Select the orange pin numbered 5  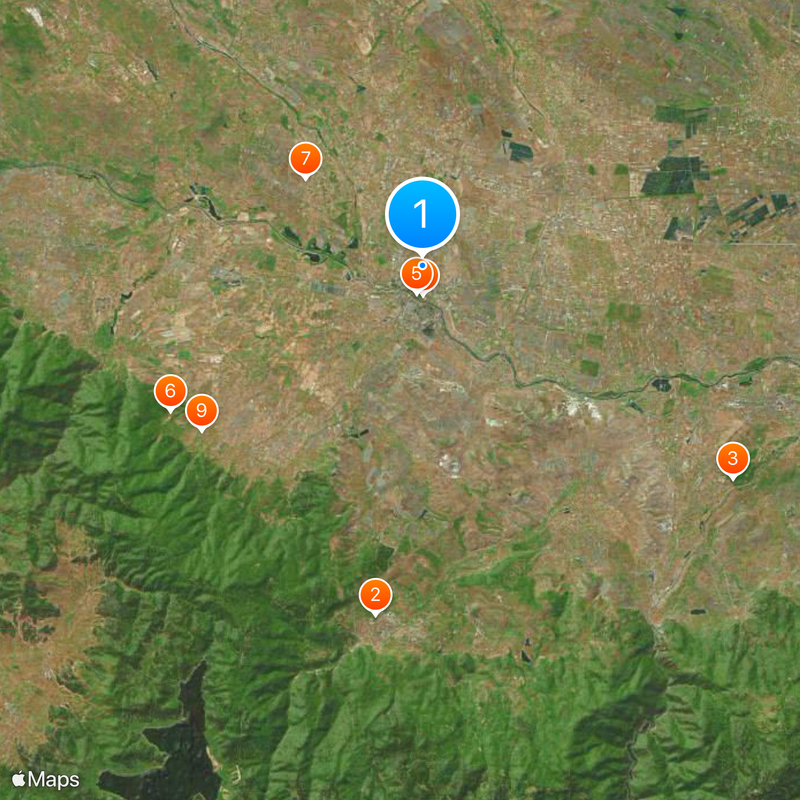[x=414, y=273]
